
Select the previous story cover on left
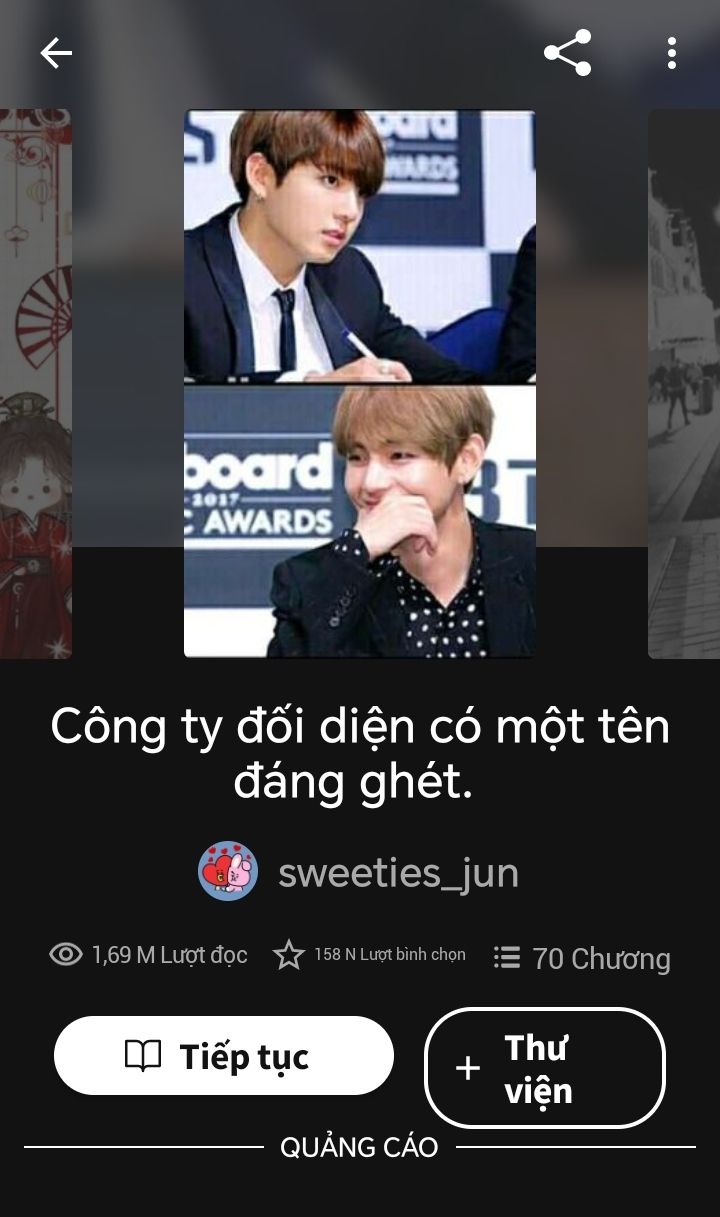(x=35, y=384)
